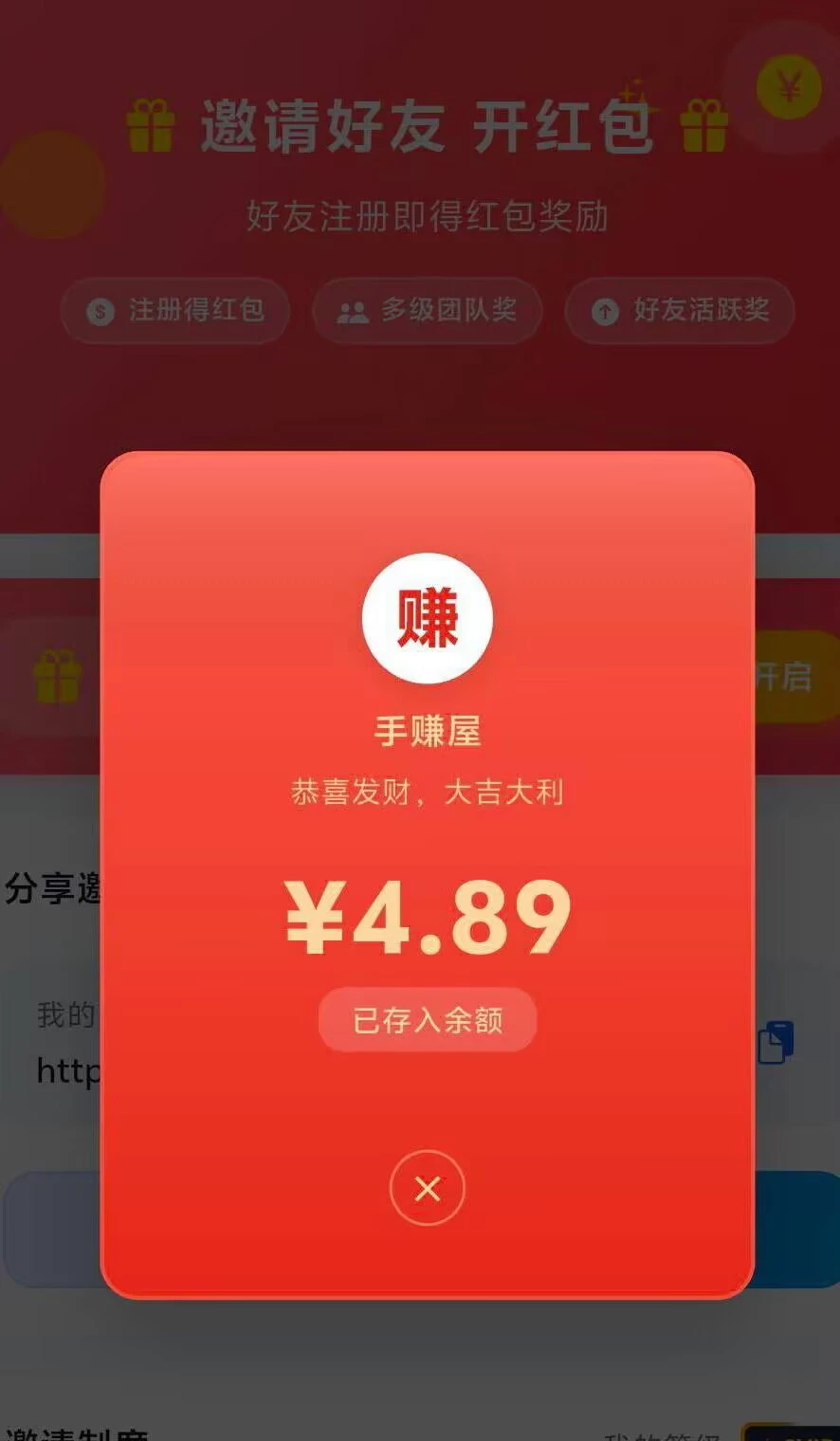Image resolution: width=840 pixels, height=1441 pixels.
Task: Tap the yellow gift box icon on the left edge
Action: click(59, 675)
